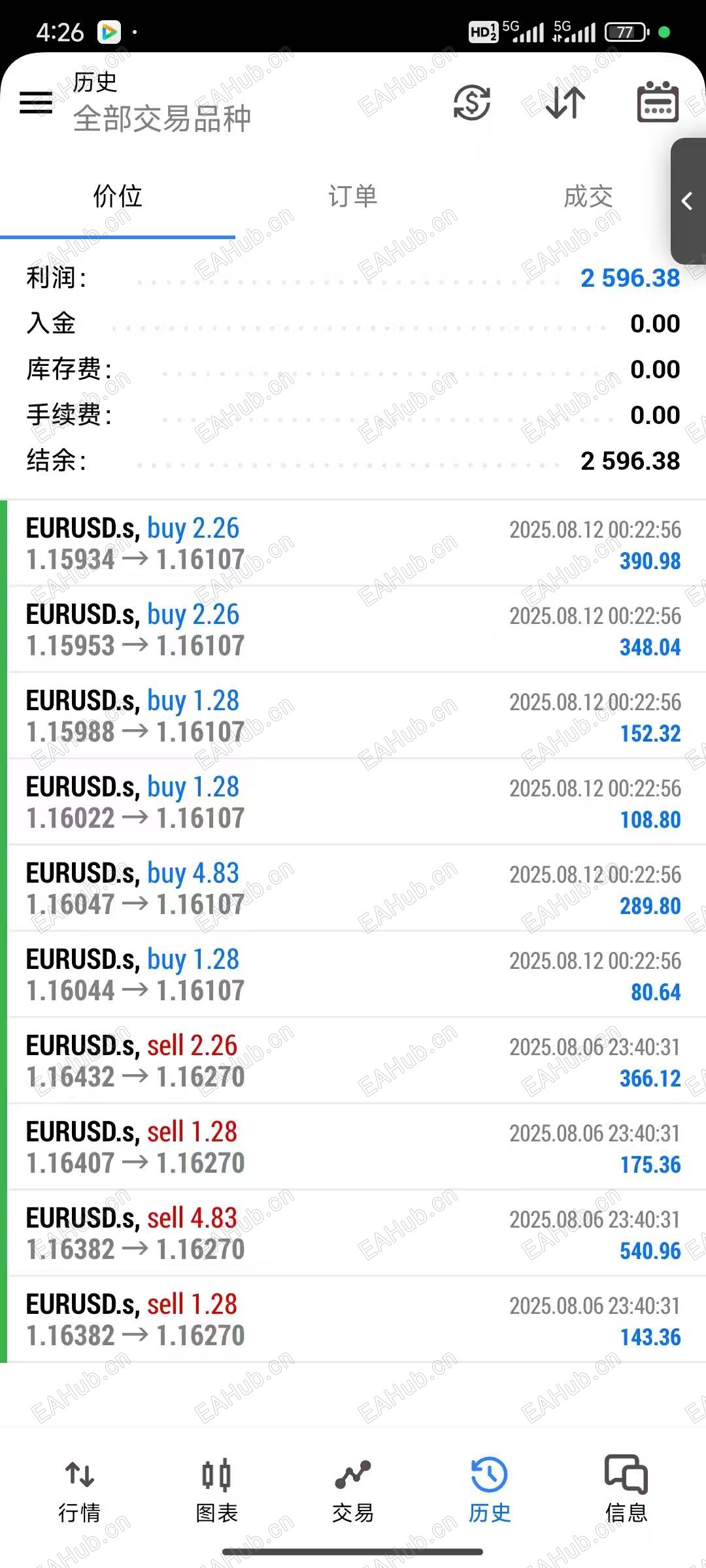Select the 价位 tab
The width and height of the screenshot is (706, 1568).
point(118,196)
